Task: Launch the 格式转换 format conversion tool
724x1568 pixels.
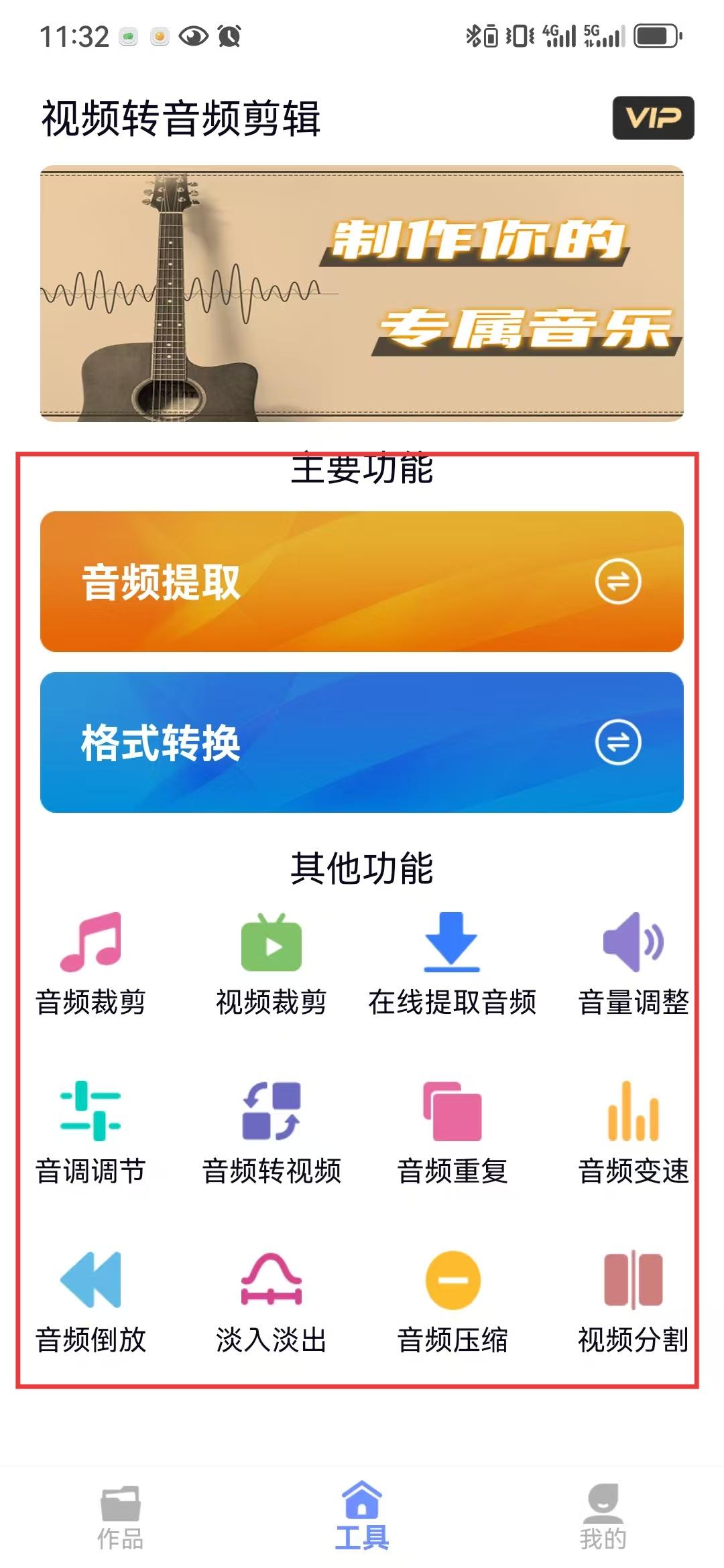Action: click(362, 742)
